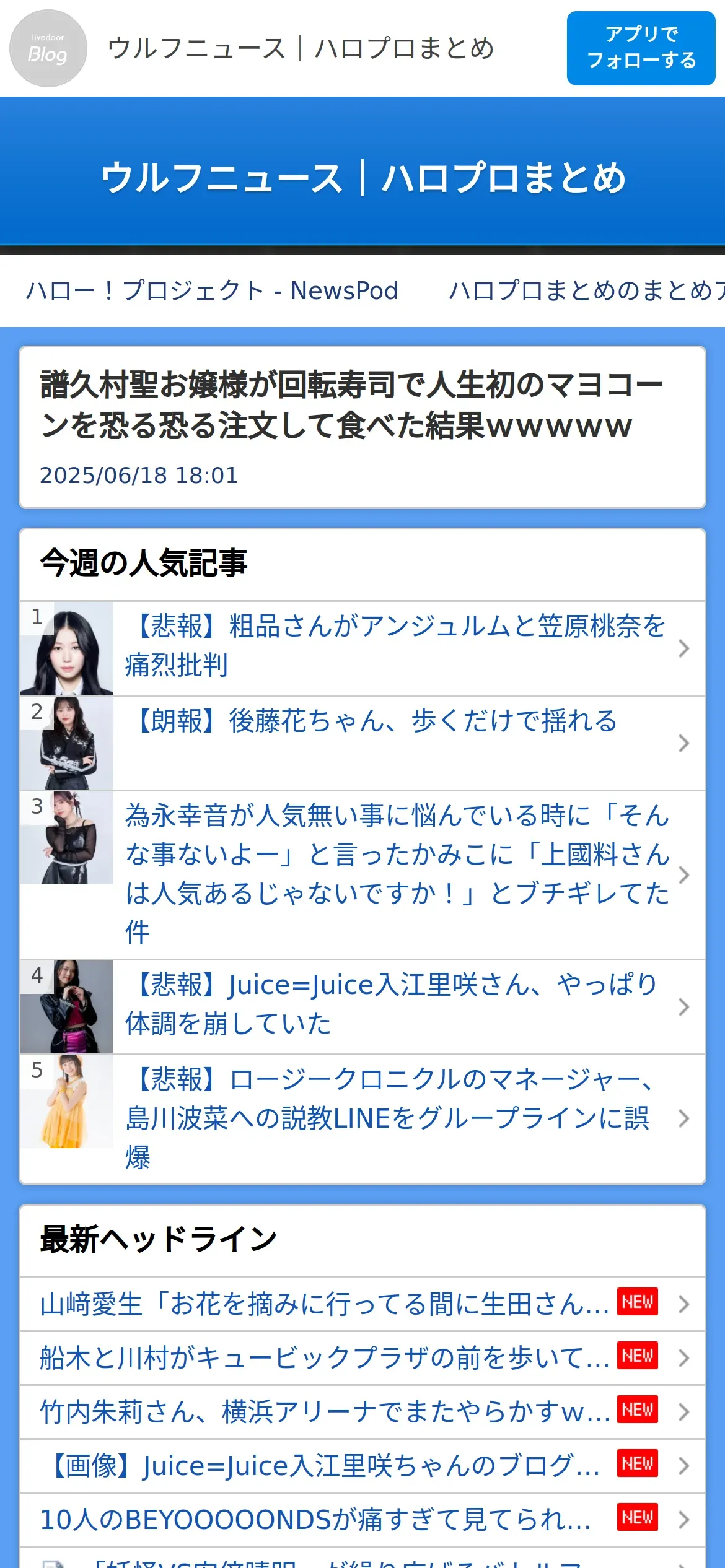Open the 船木と川村がキュービックプラザ headline
The width and height of the screenshot is (725, 1568).
click(x=325, y=1358)
